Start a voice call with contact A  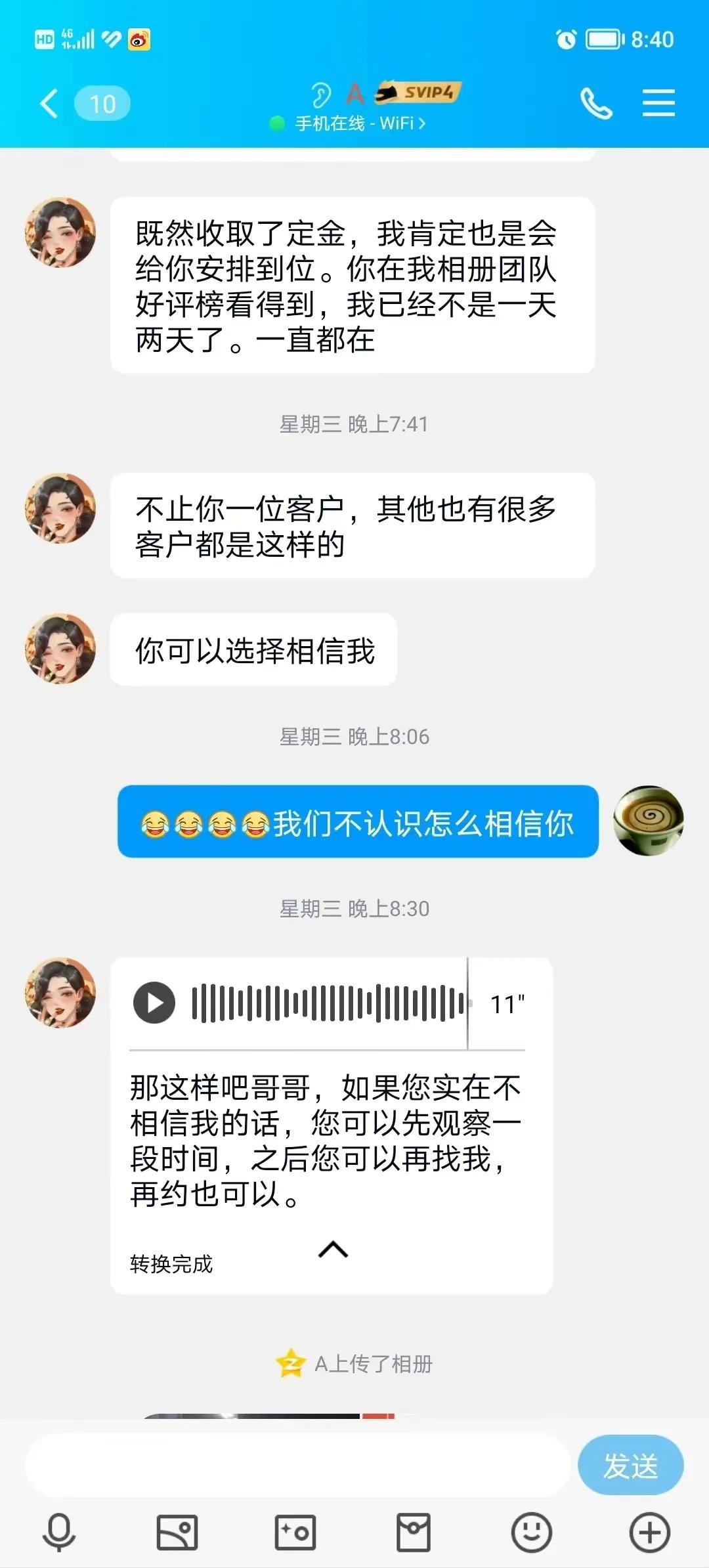[596, 104]
